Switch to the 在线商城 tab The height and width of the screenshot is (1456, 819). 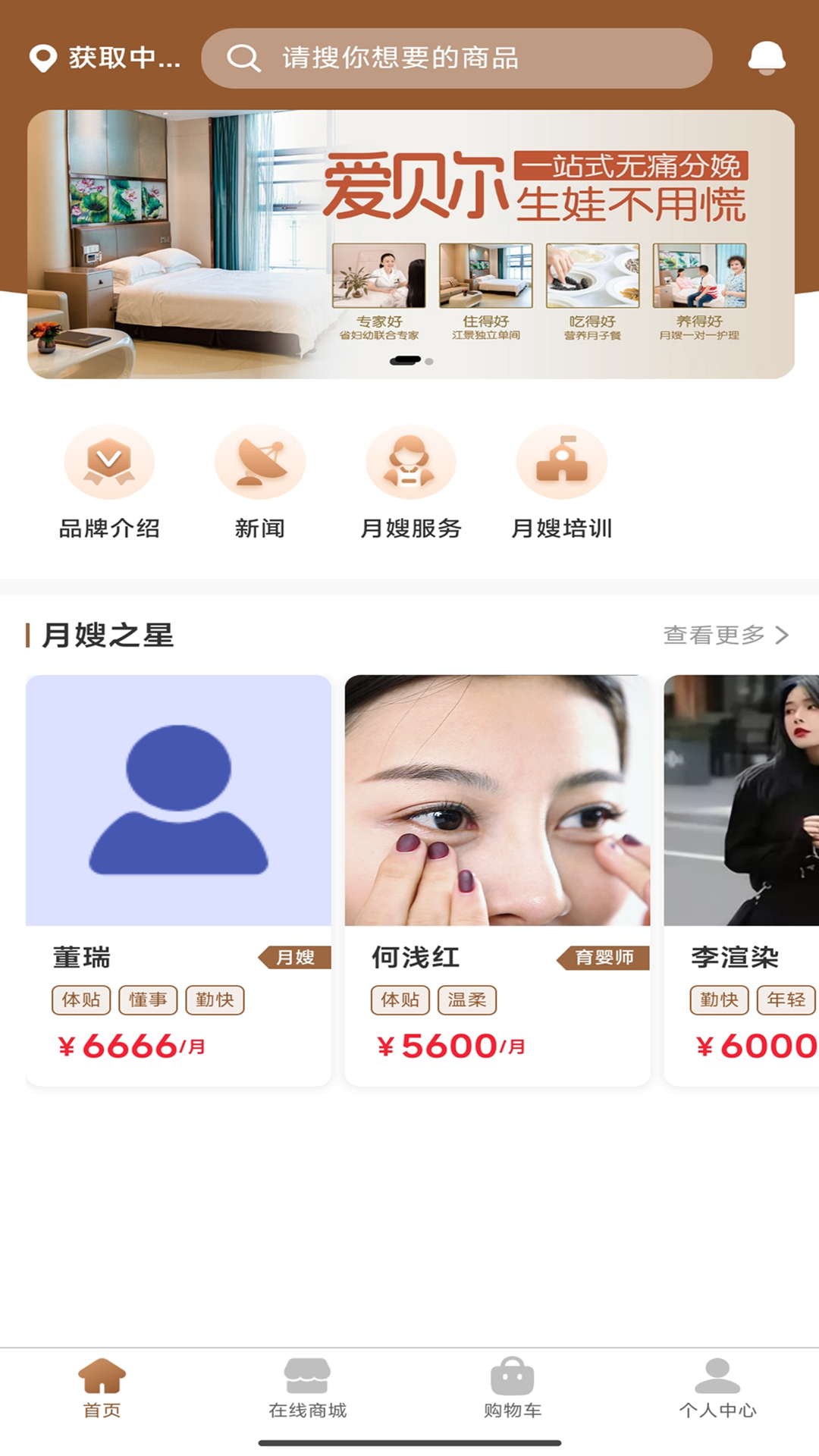307,1388
